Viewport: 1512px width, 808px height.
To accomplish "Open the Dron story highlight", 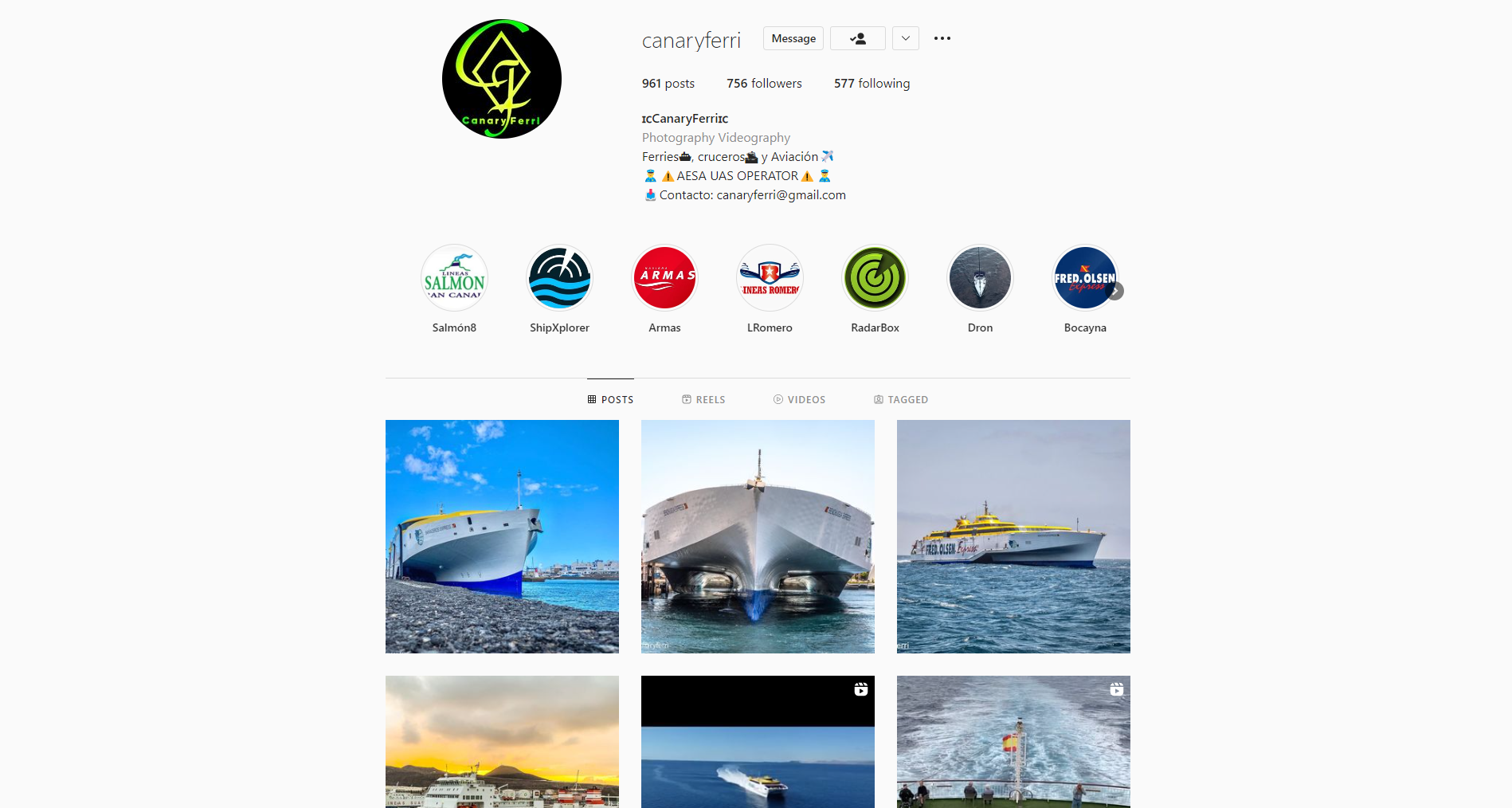I will point(980,278).
